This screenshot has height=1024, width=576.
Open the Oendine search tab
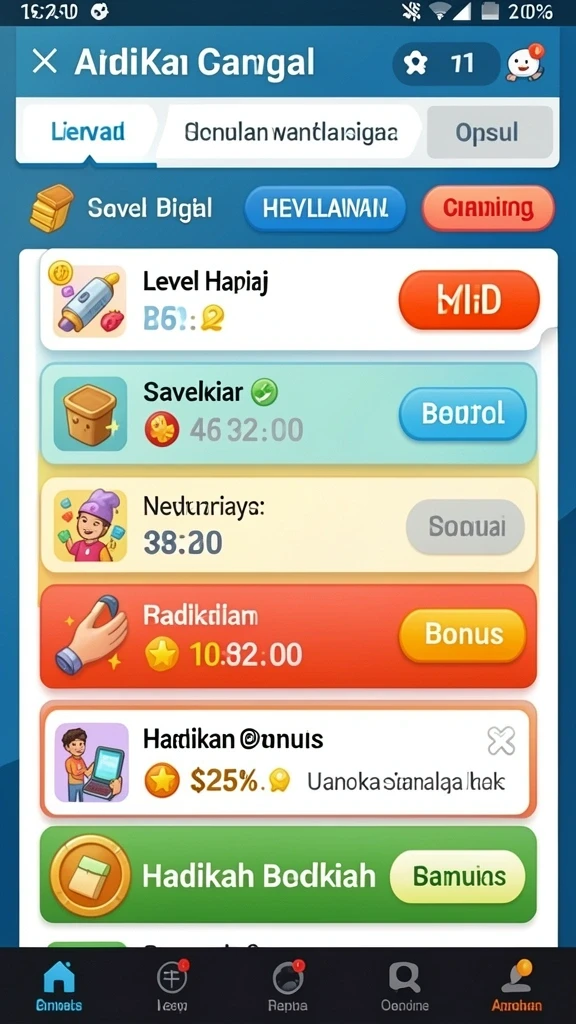click(405, 985)
